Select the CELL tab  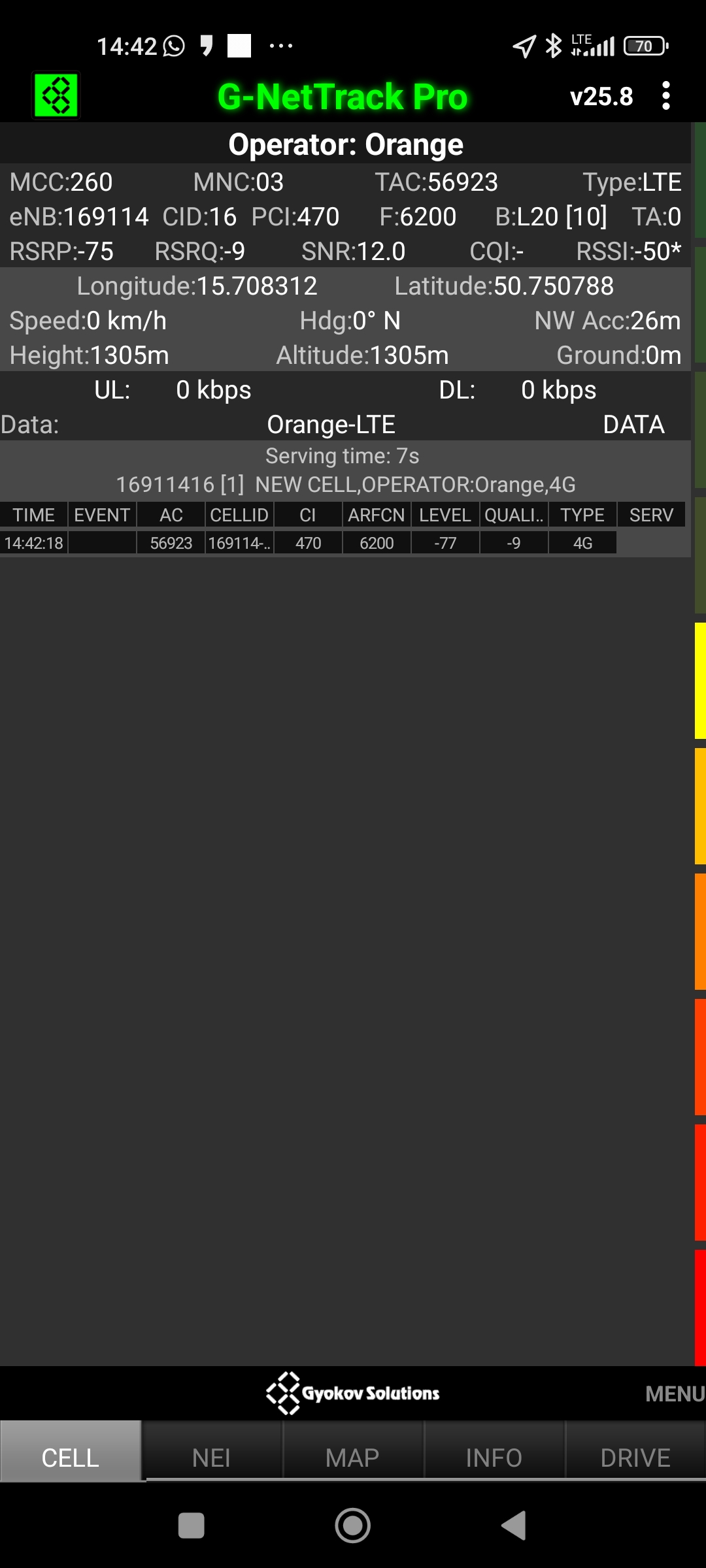coord(71,1458)
